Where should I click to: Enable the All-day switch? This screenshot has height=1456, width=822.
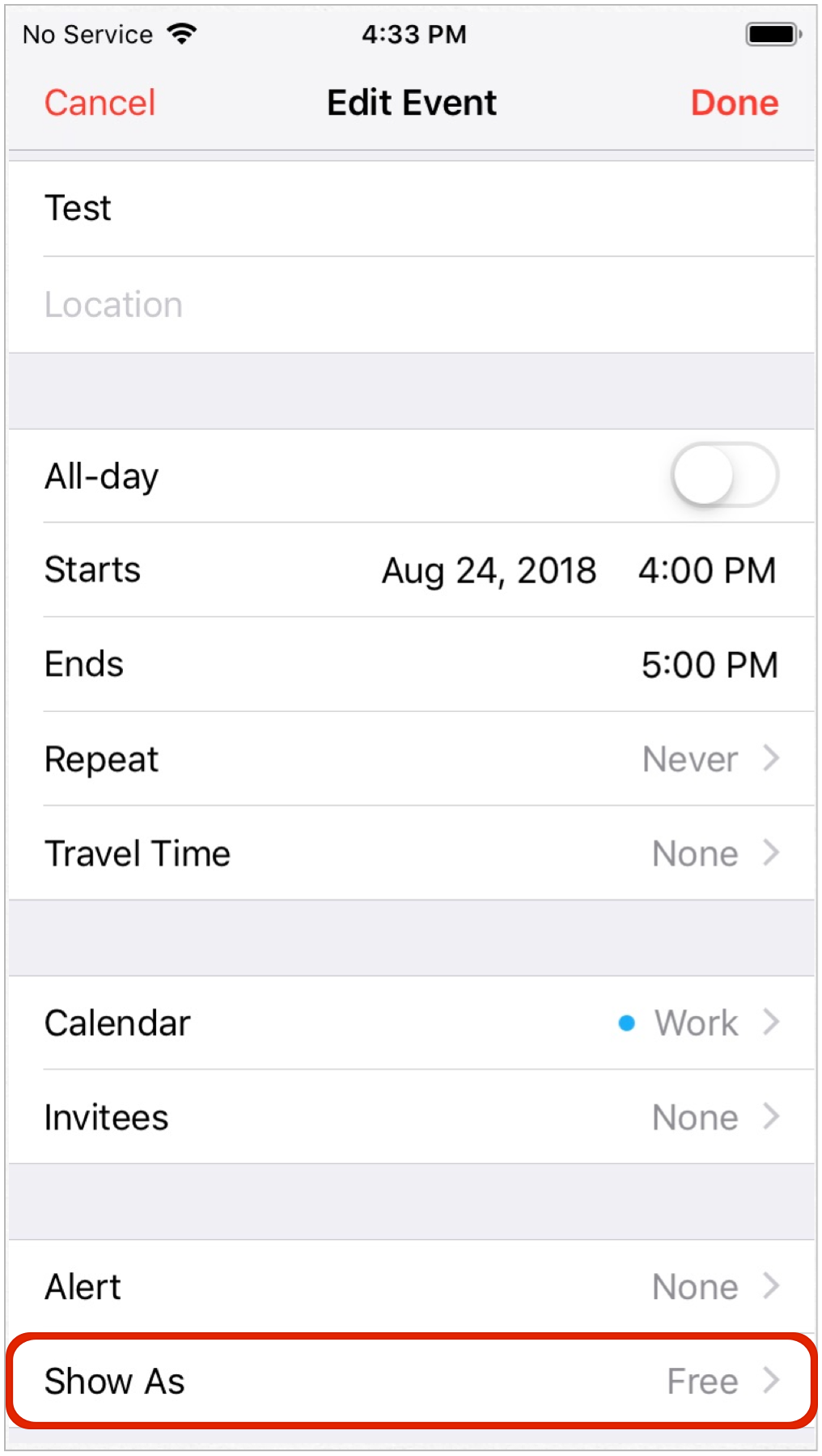coord(723,476)
